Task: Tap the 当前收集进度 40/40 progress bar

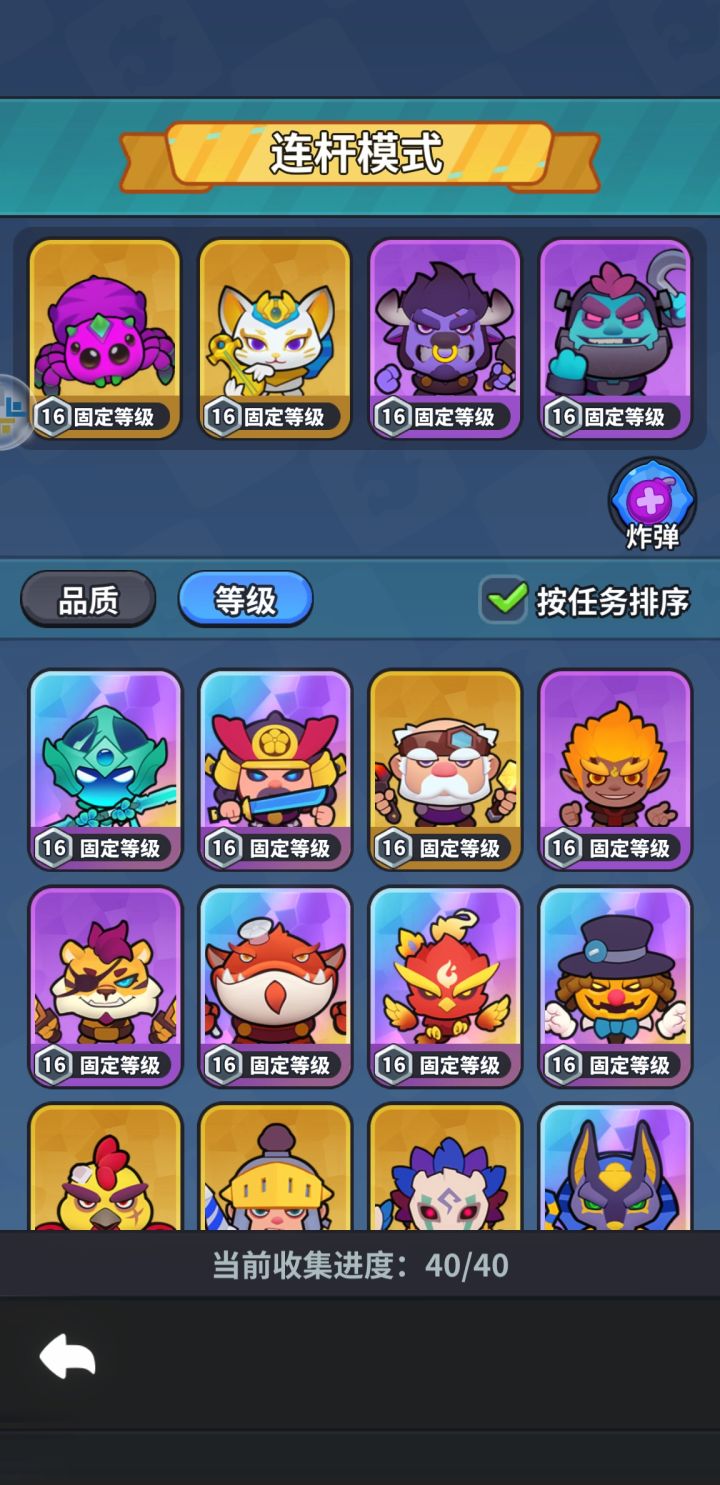Action: [x=360, y=1265]
